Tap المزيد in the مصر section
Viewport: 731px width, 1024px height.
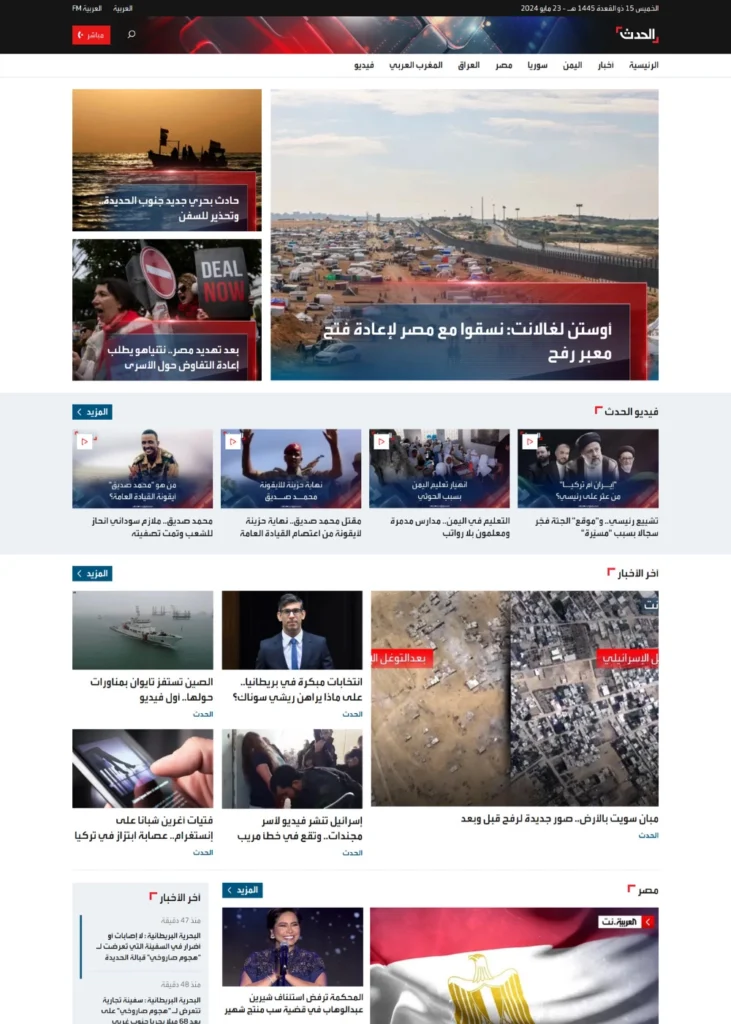(242, 889)
